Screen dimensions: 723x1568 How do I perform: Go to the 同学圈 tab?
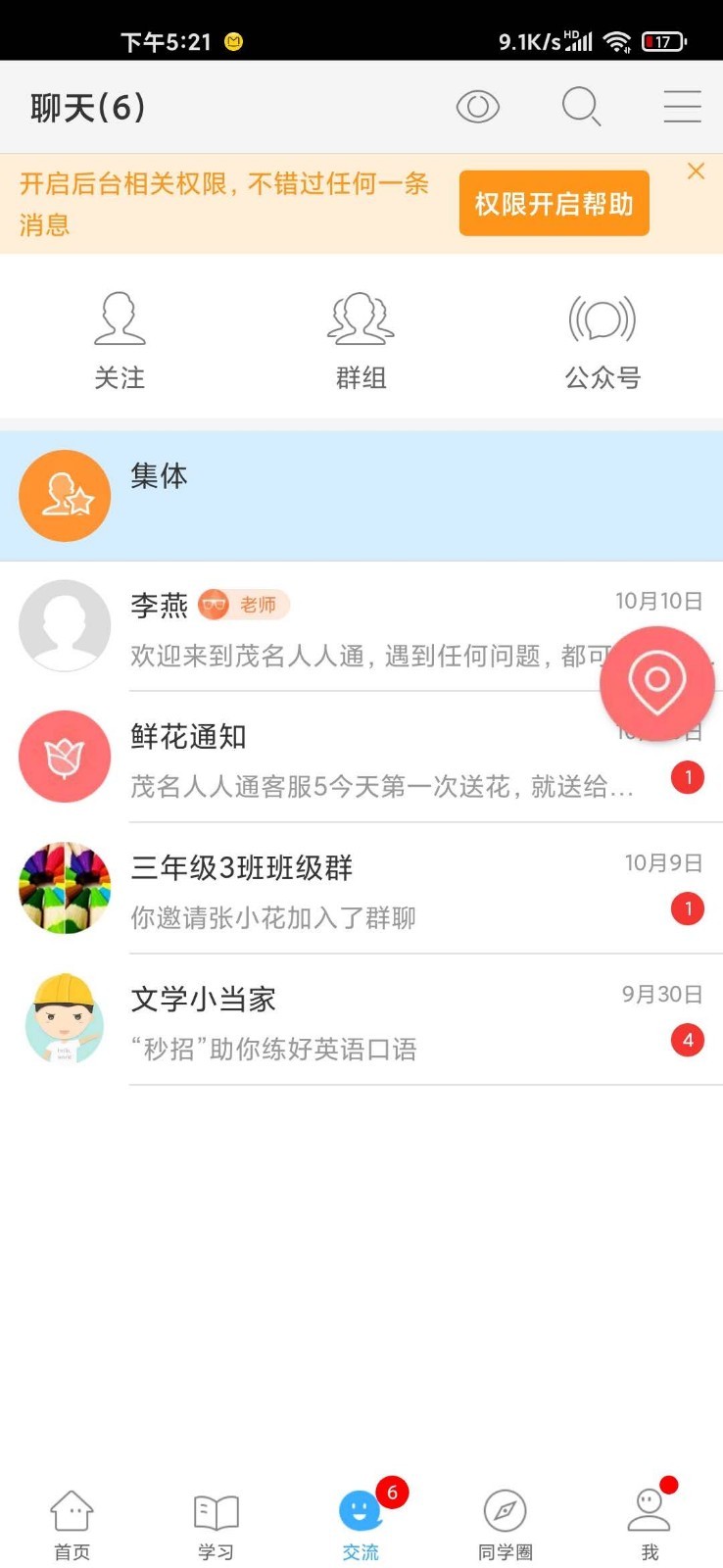pyautogui.click(x=506, y=1525)
